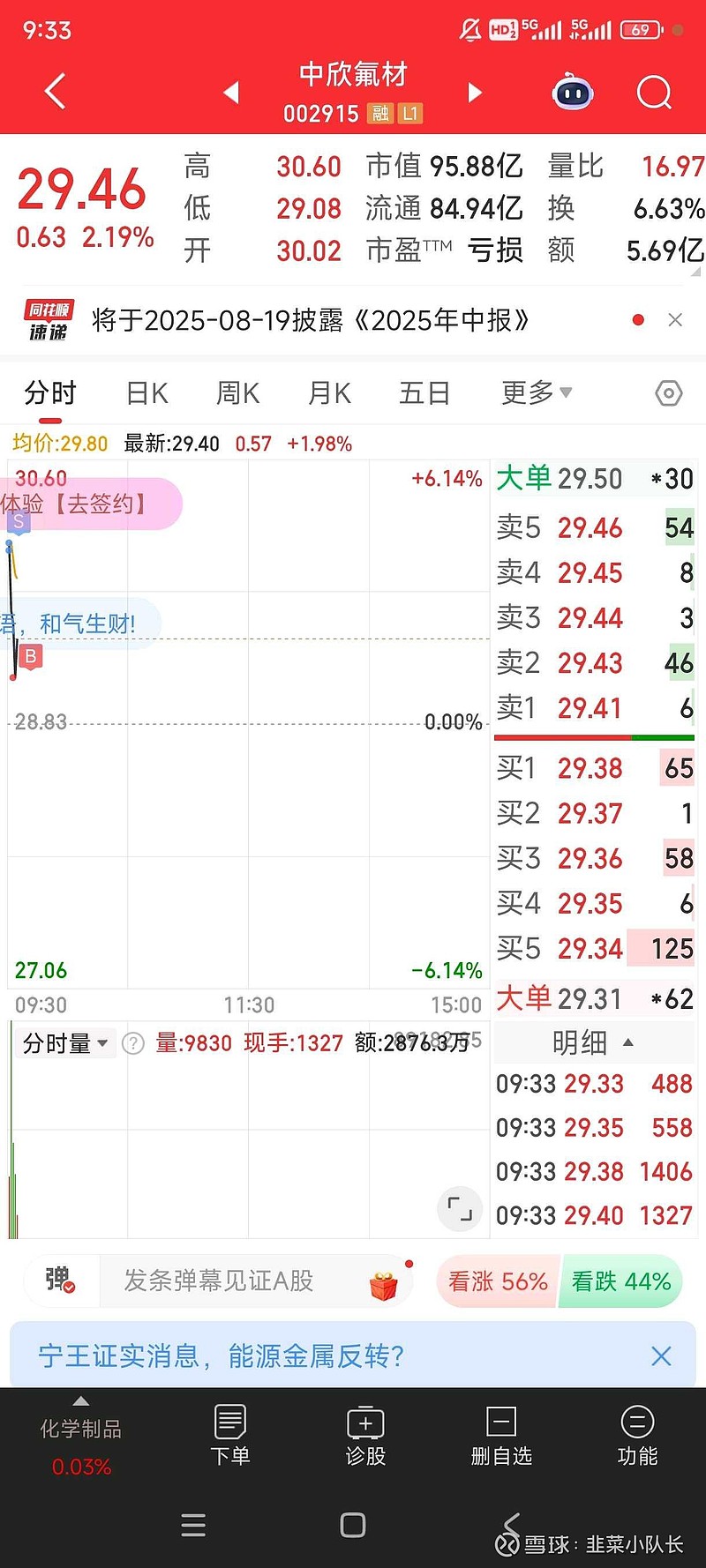Expand chart to full screen
706x1568 pixels.
tap(460, 1208)
